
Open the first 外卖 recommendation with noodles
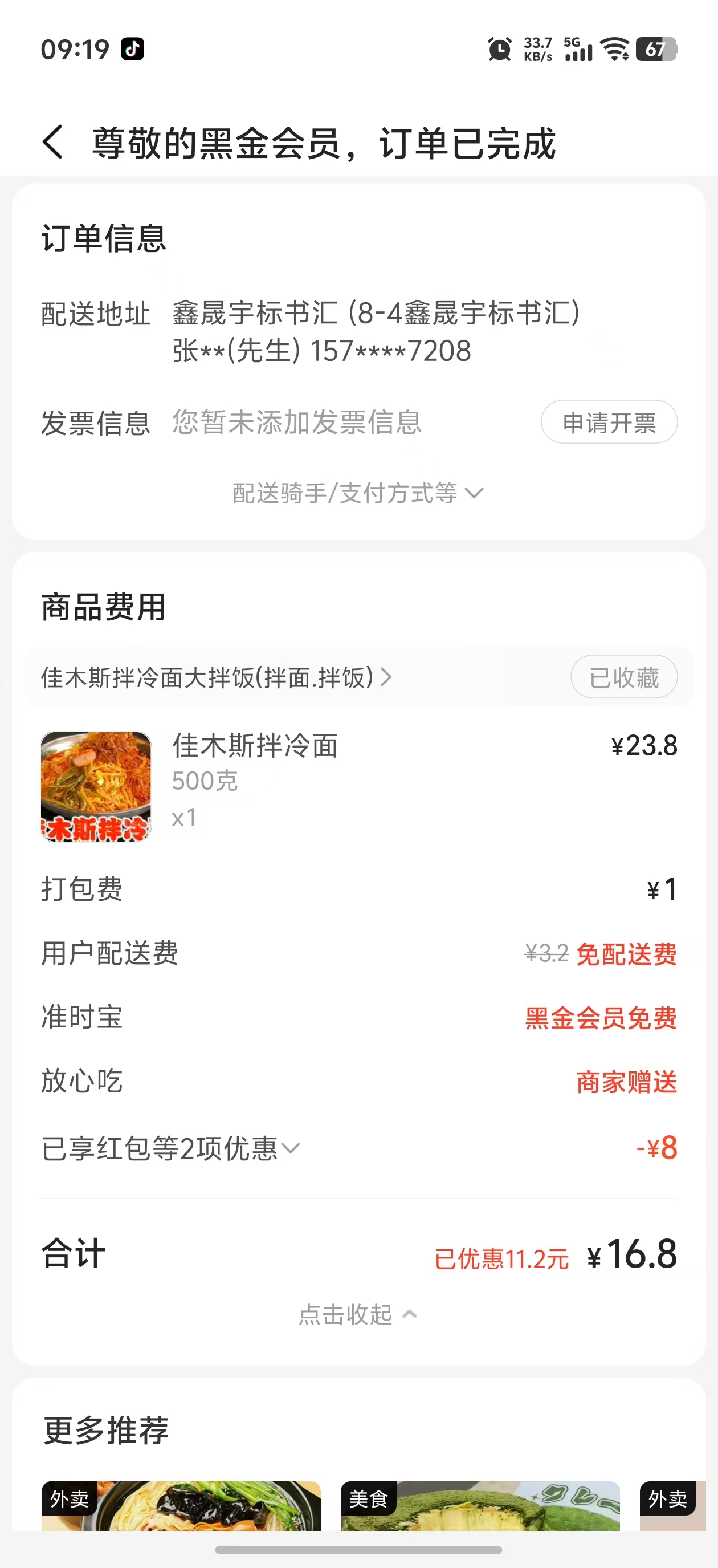tap(181, 1506)
